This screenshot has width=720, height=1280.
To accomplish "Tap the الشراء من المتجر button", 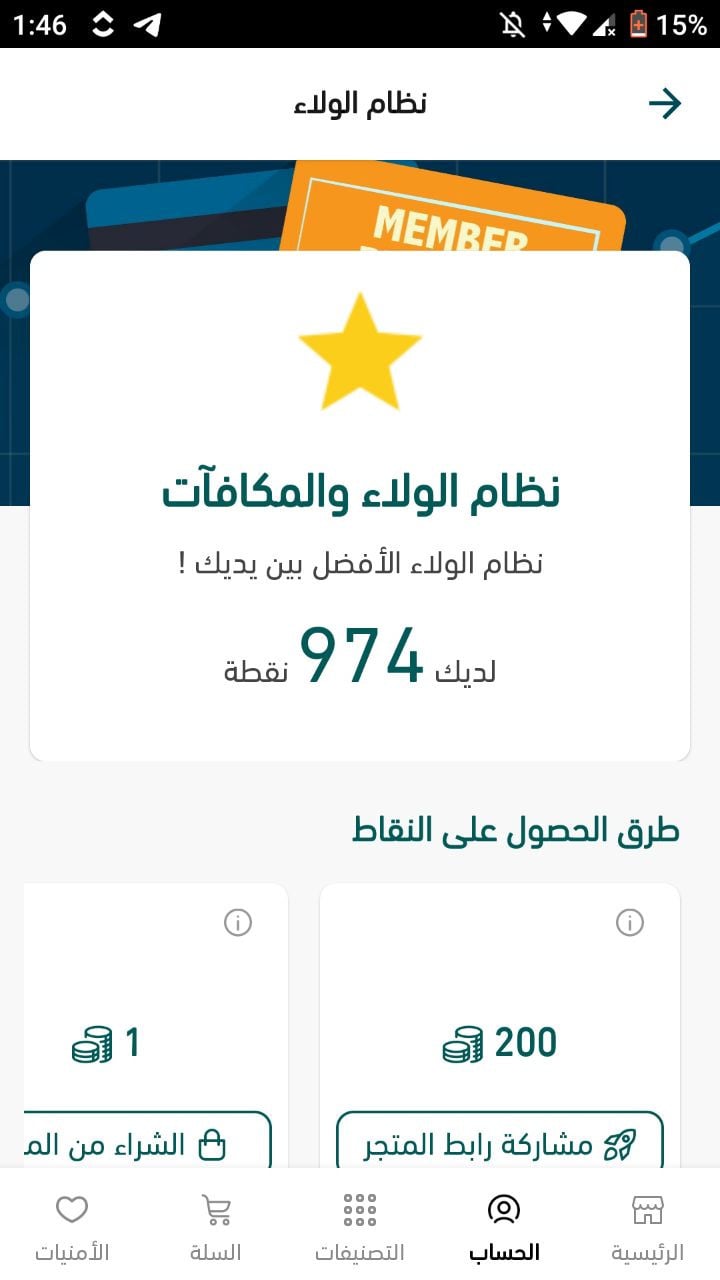I will click(x=150, y=1144).
